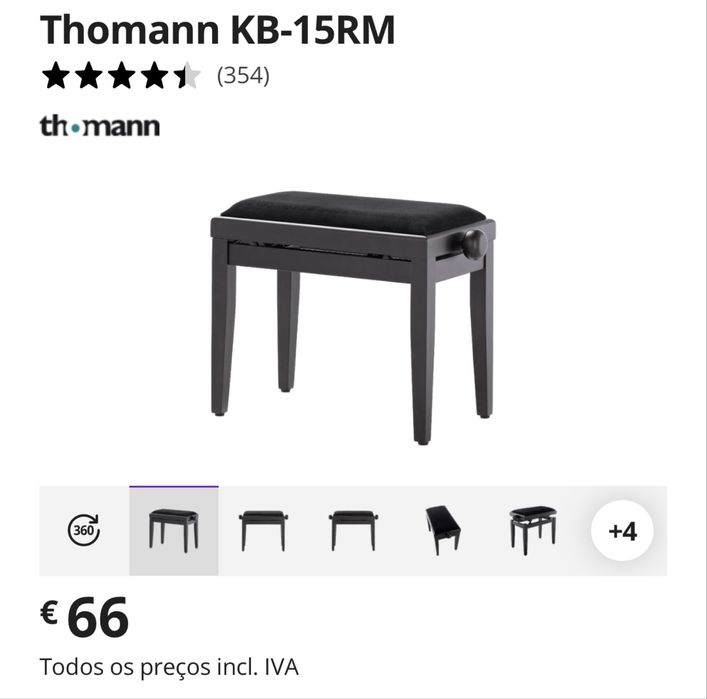This screenshot has width=707, height=699.
Task: View the tilted bench seat thumbnail
Action: (x=443, y=530)
